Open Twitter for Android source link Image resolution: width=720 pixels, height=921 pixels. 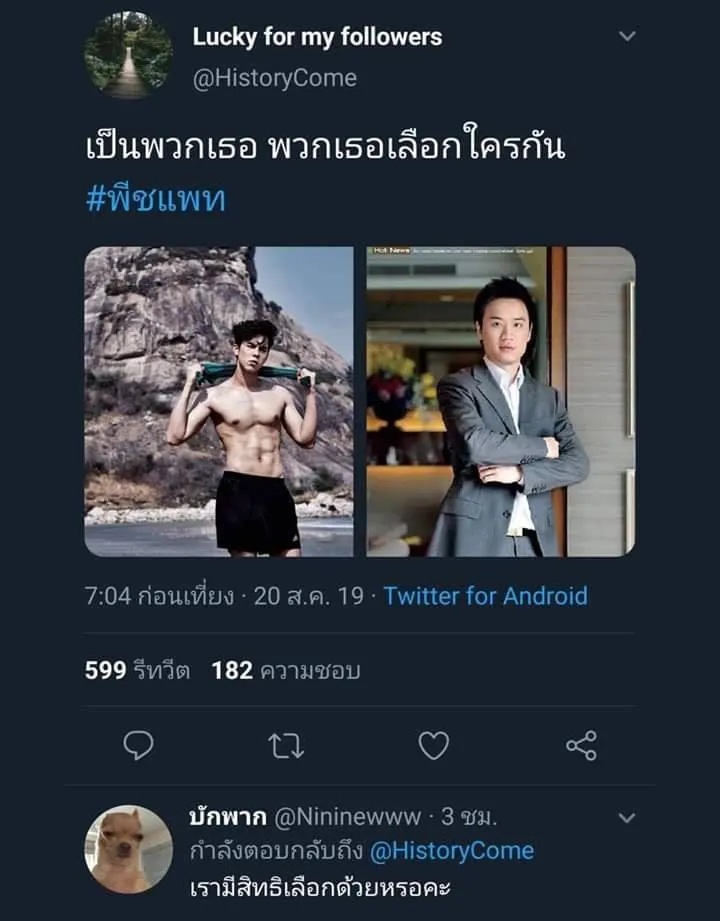tap(485, 596)
